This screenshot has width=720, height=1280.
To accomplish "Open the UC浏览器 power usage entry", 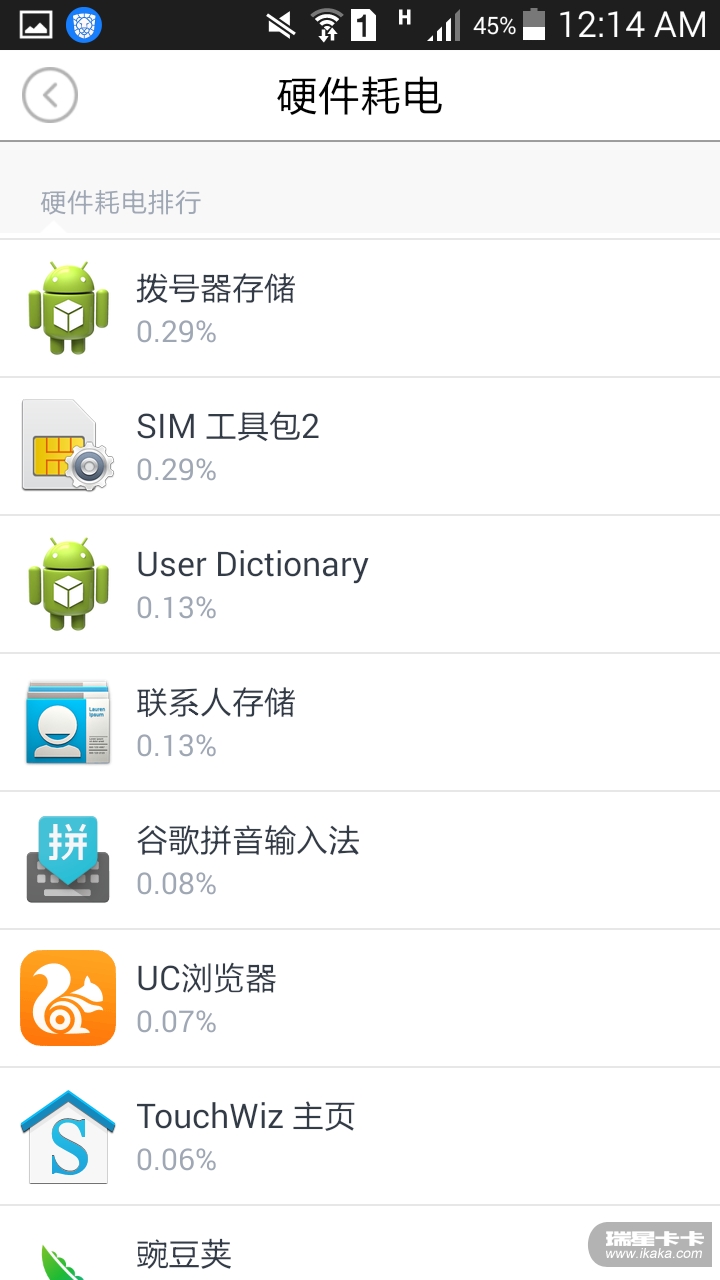I will (x=360, y=998).
